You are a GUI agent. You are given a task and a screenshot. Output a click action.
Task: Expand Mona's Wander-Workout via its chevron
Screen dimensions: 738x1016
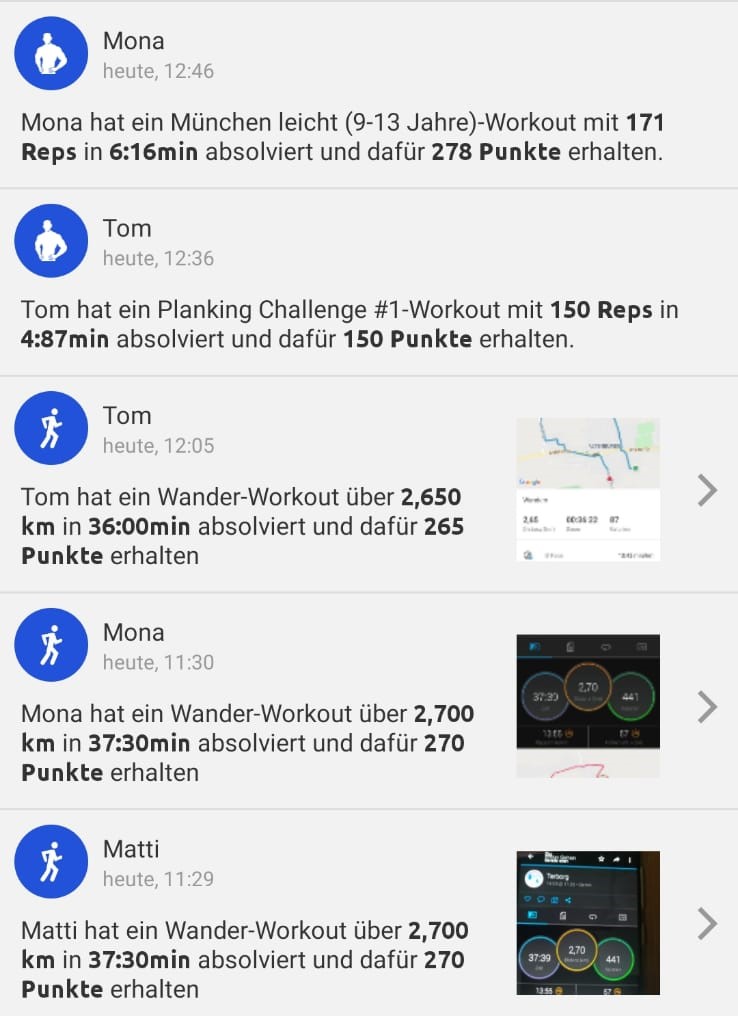(x=707, y=707)
